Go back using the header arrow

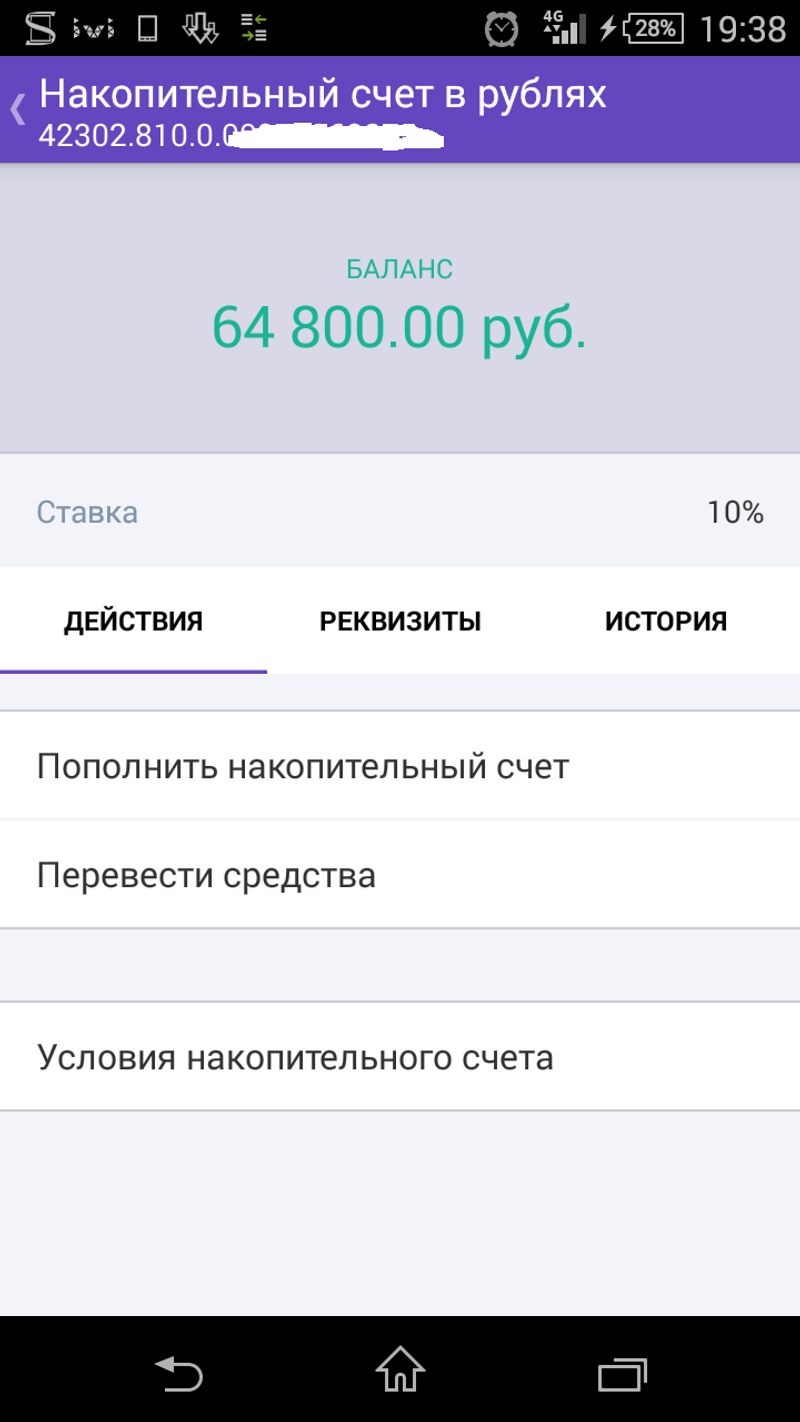coord(18,108)
